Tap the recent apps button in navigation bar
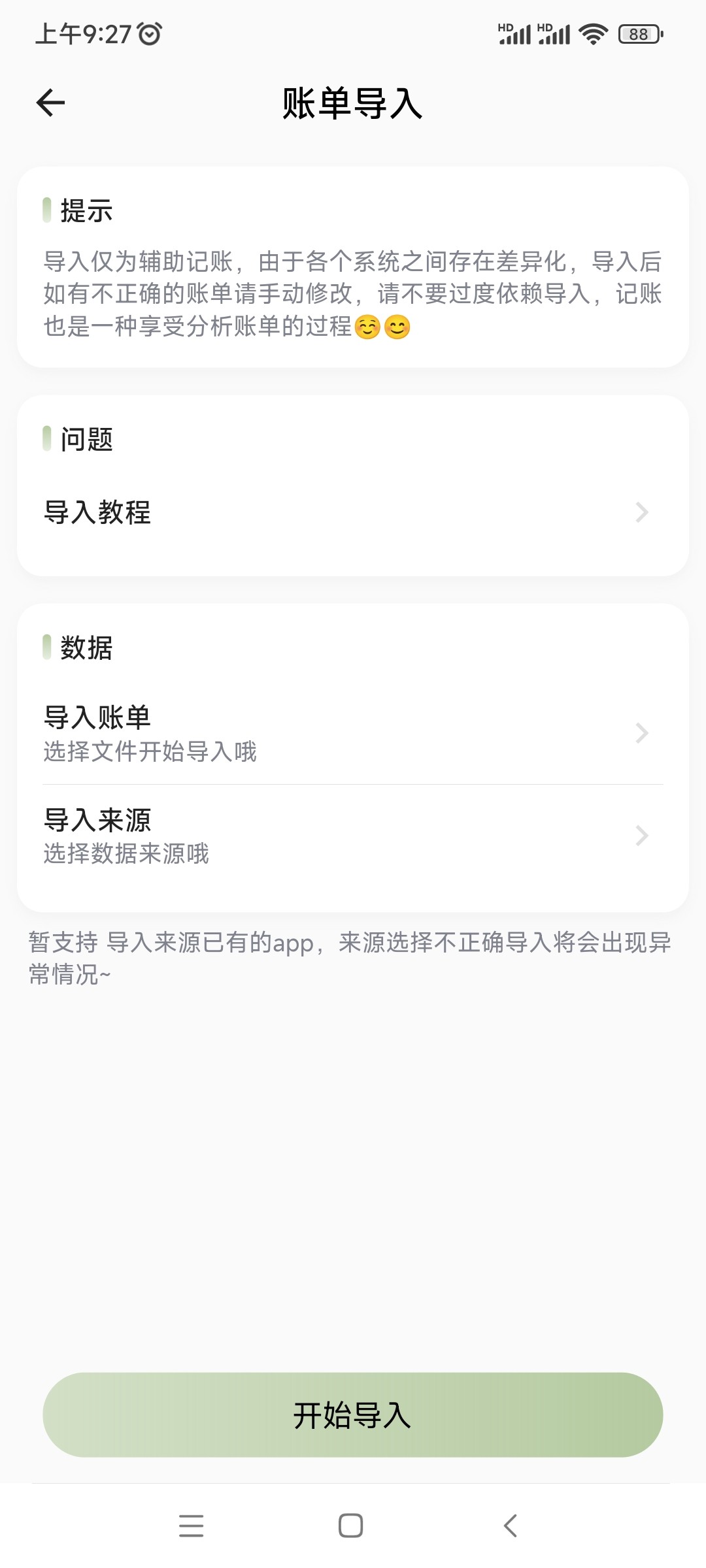This screenshot has height=1568, width=706. click(x=191, y=1527)
